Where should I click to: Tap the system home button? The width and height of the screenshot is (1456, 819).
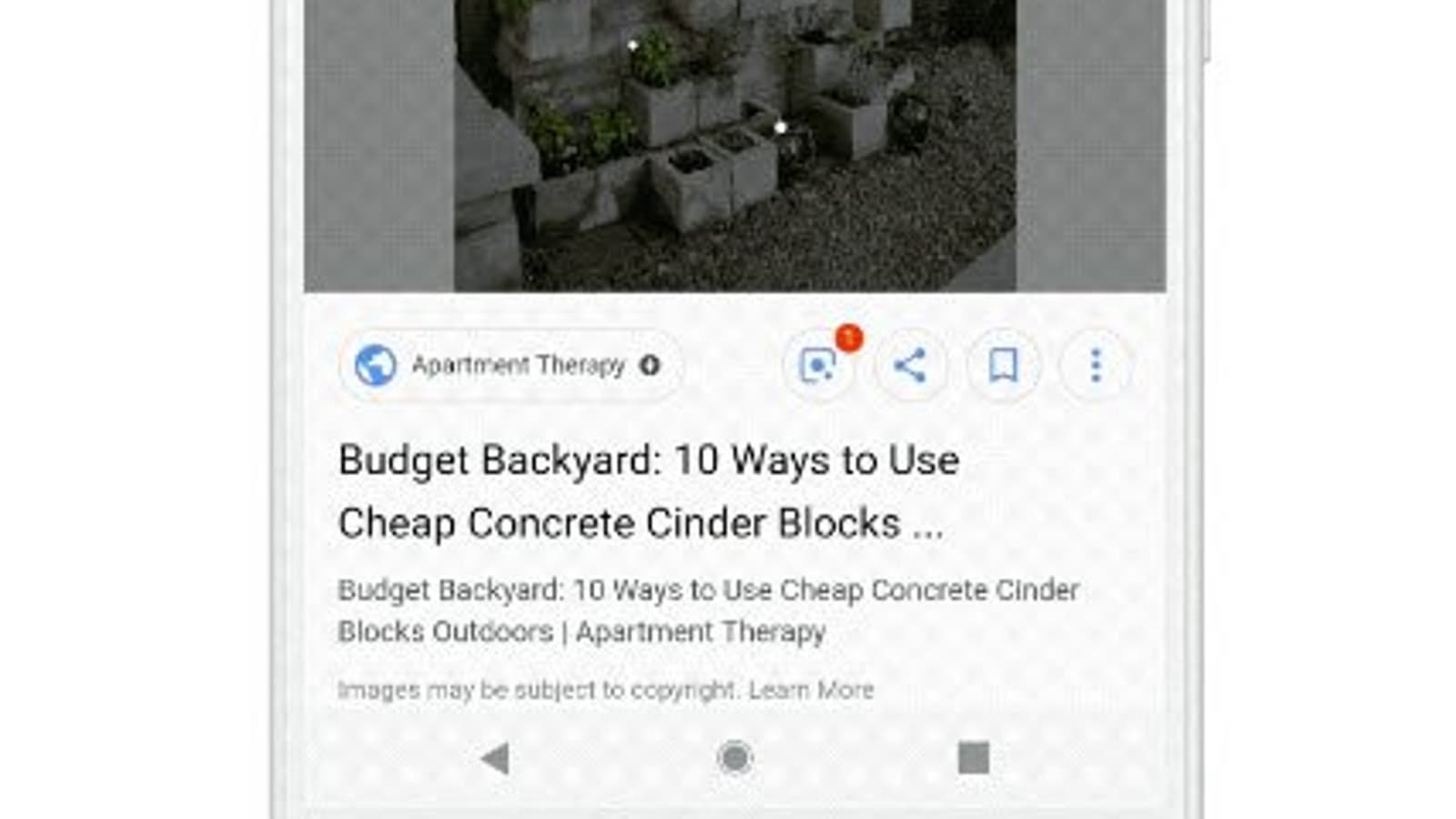tap(734, 757)
